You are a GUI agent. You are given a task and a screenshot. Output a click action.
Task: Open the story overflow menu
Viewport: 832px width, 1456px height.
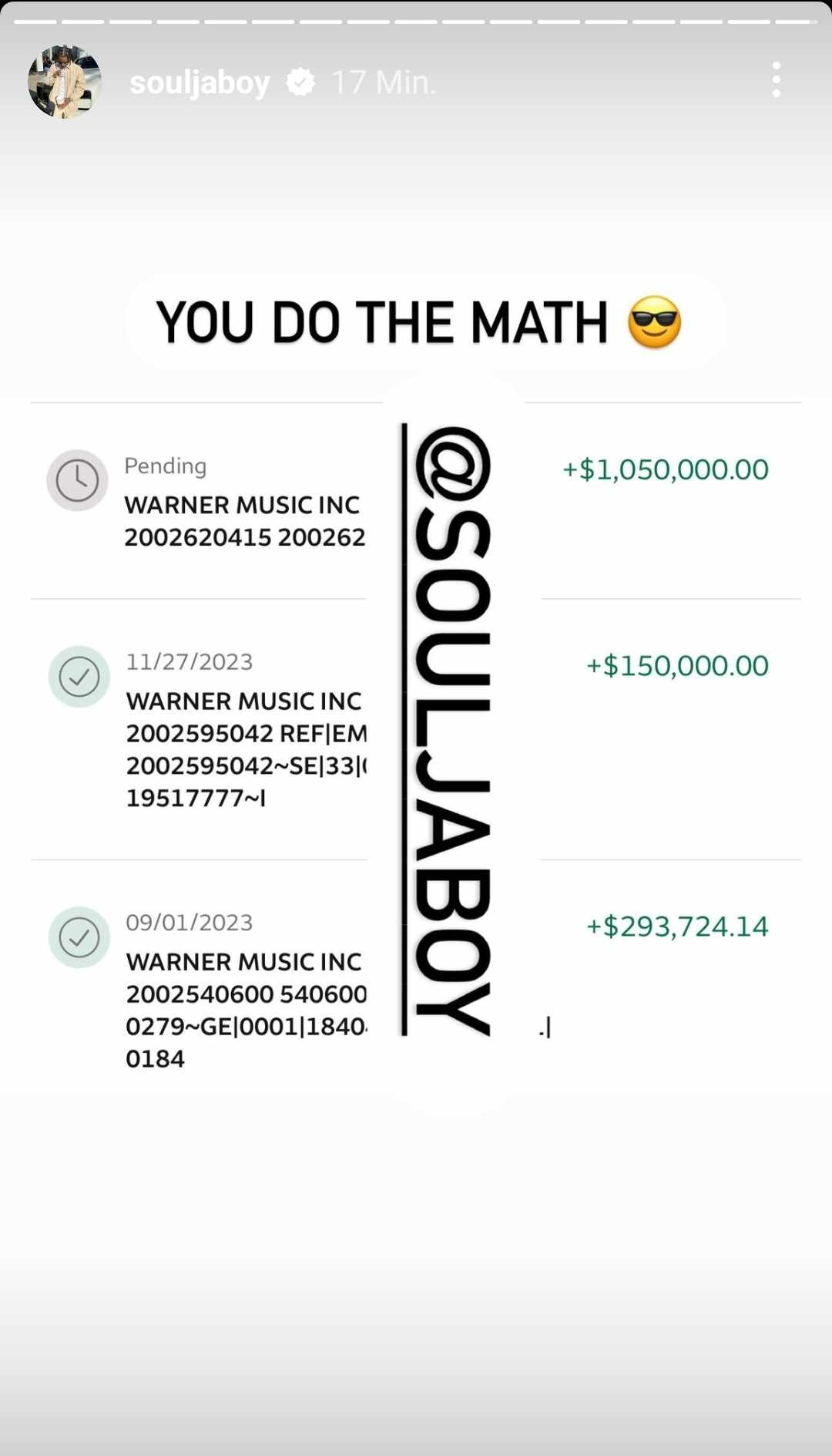click(x=776, y=80)
